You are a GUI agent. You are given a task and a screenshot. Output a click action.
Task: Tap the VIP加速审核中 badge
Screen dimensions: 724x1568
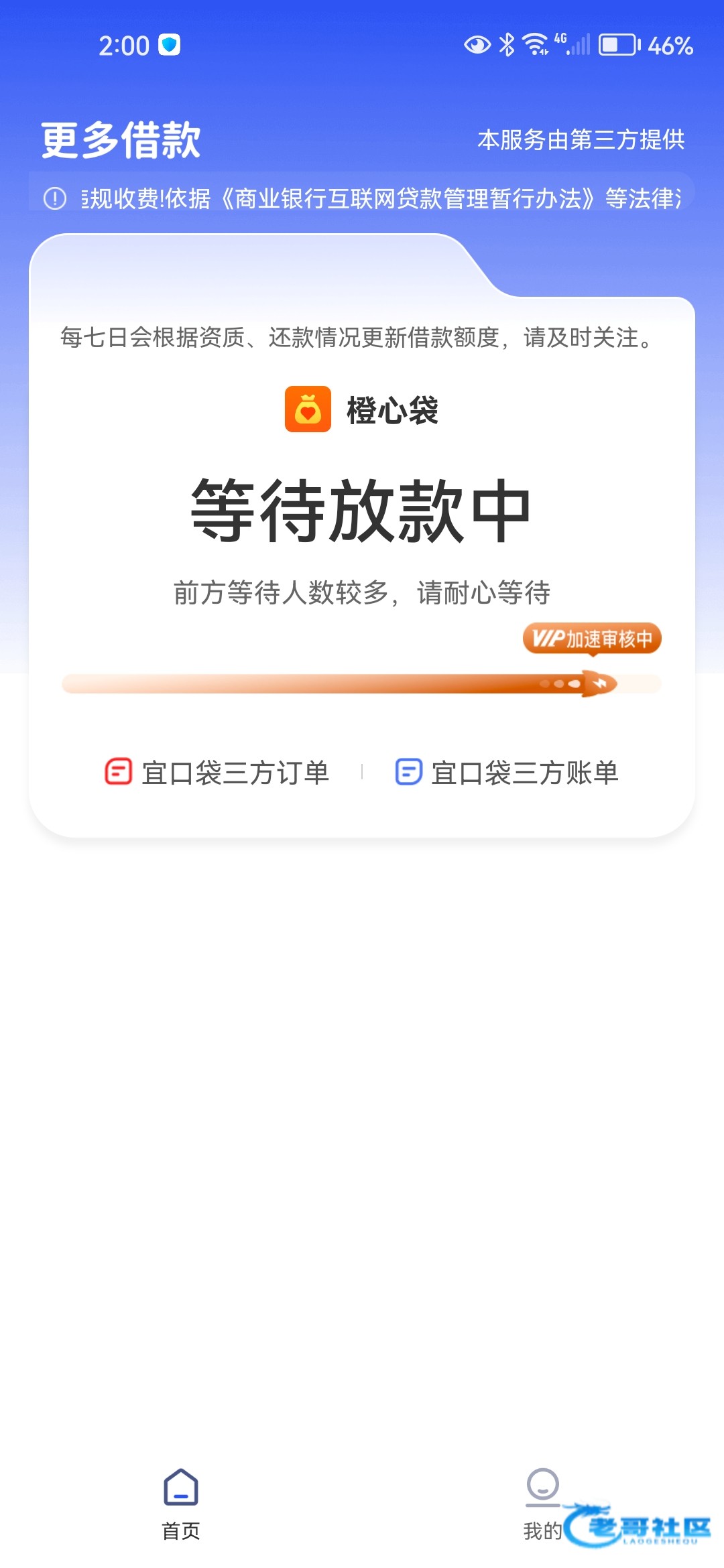click(x=591, y=638)
